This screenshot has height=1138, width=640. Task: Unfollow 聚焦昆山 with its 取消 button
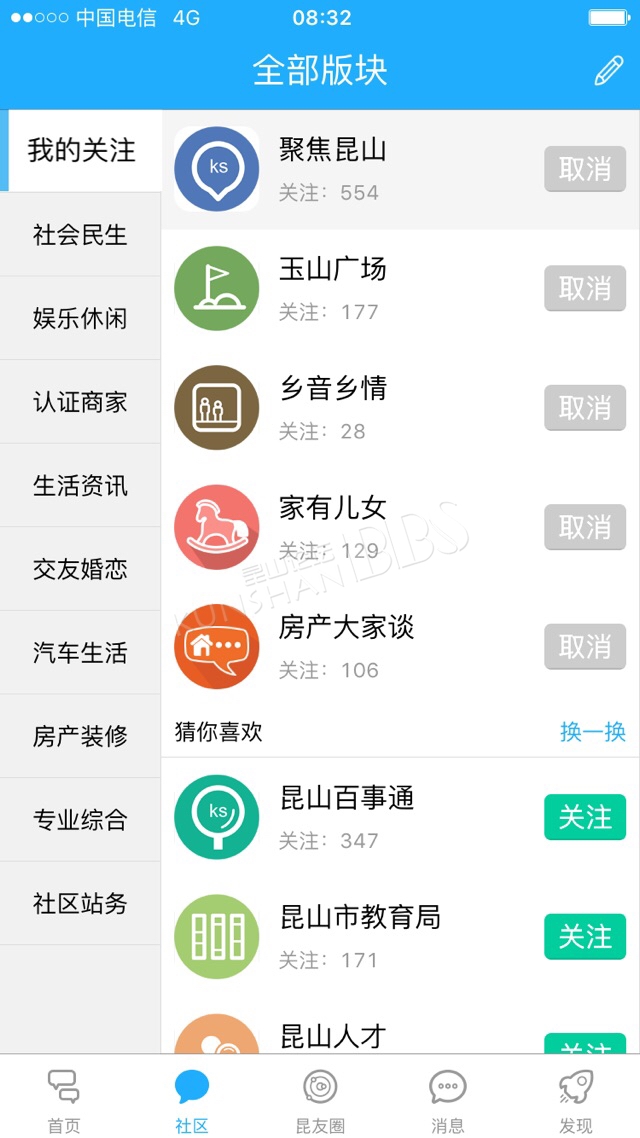tap(585, 169)
